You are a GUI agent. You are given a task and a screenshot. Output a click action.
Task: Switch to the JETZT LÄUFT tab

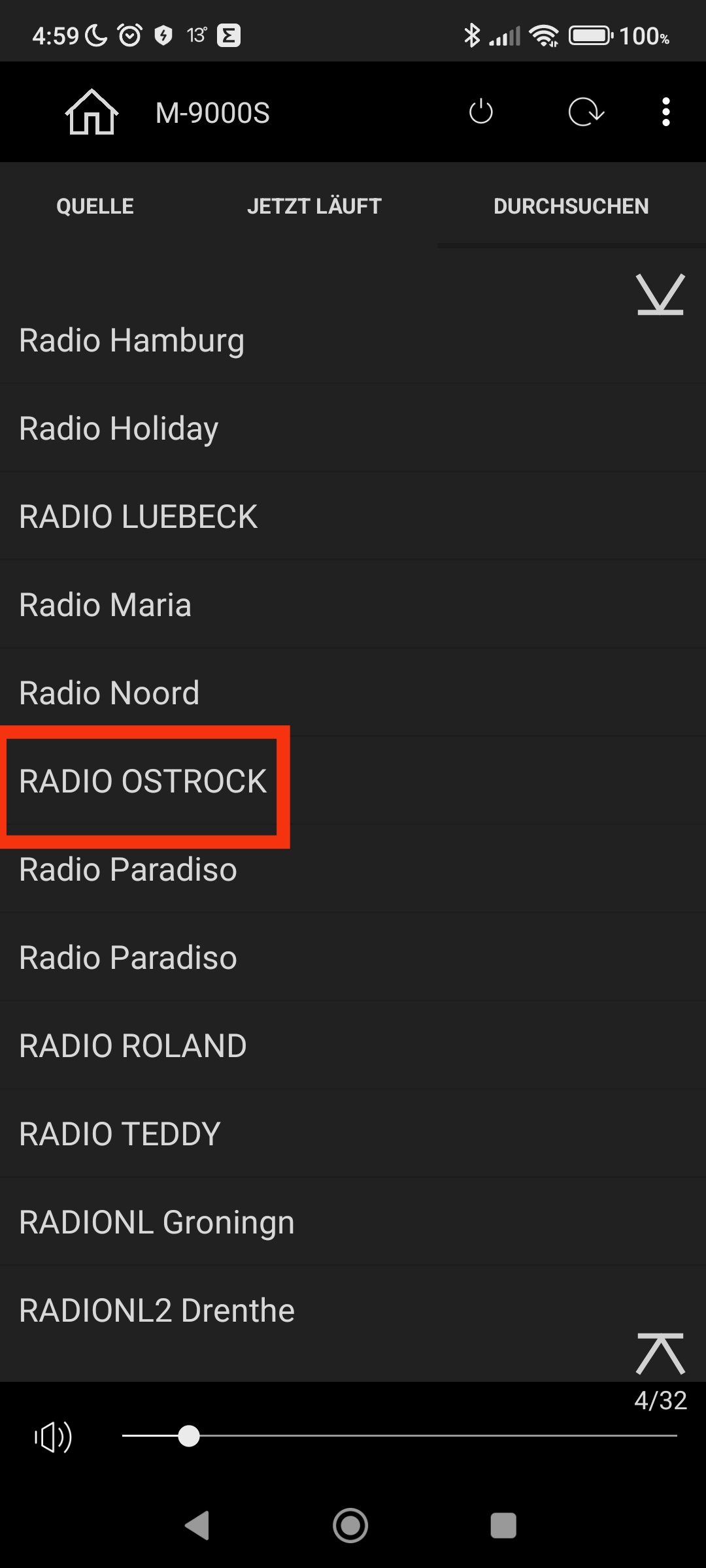pos(314,206)
